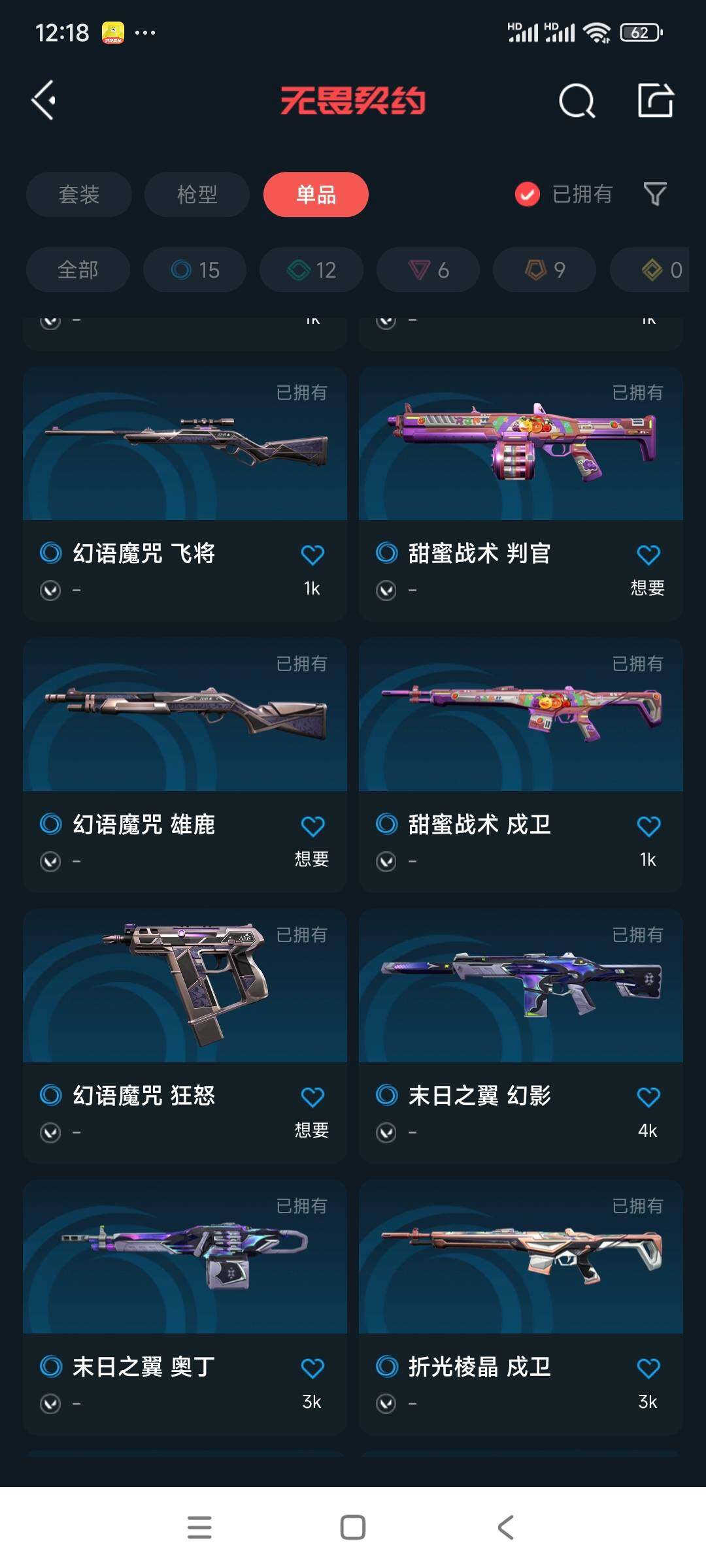Viewport: 706px width, 1568px height.
Task: Switch to the 枪型 tab
Action: point(197,195)
